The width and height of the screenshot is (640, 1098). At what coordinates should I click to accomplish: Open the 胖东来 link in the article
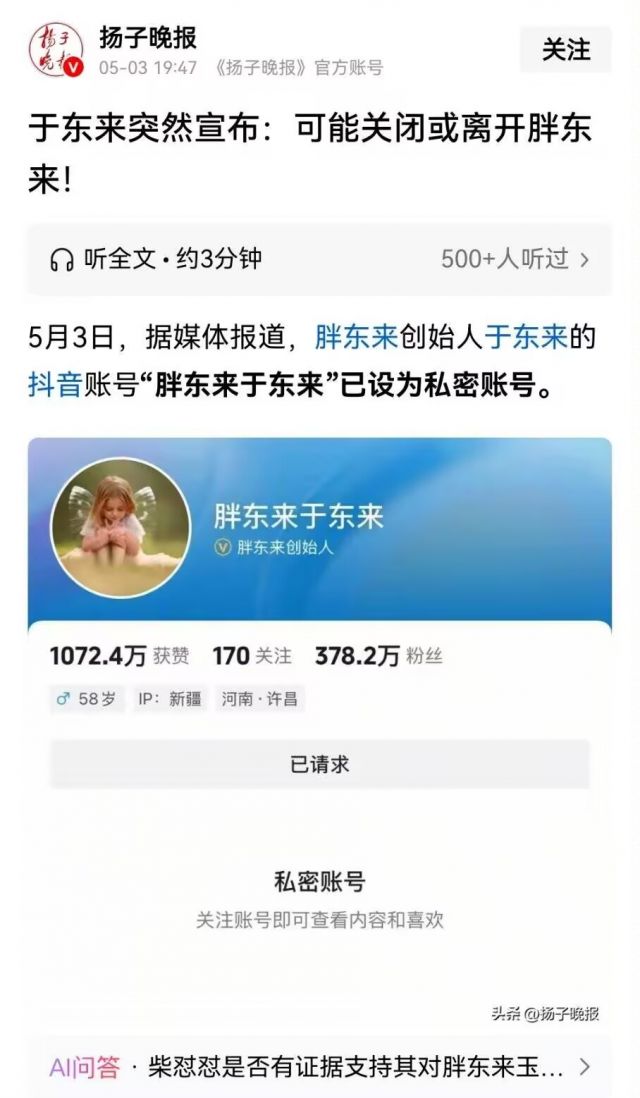click(x=356, y=337)
